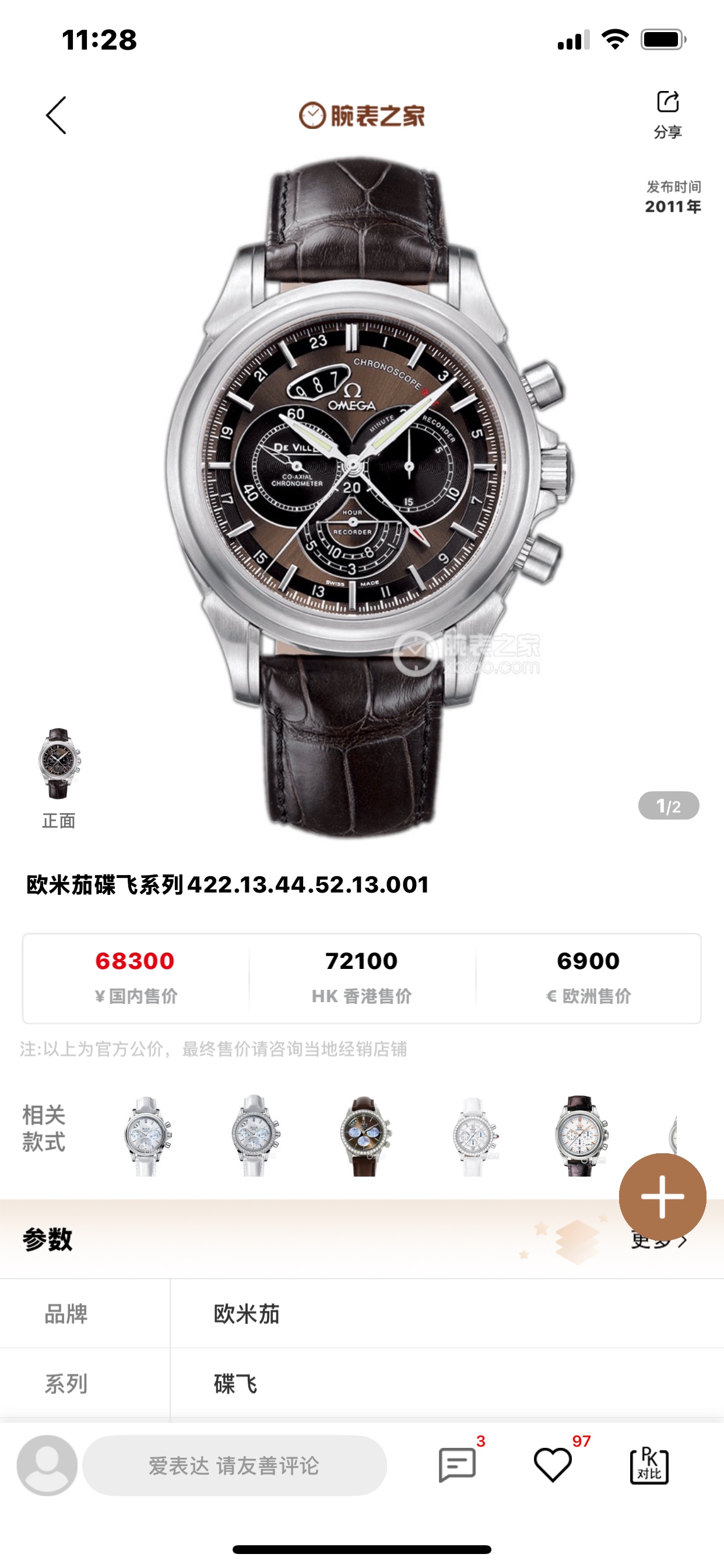The width and height of the screenshot is (724, 1568).
Task: Open the user avatar beside the comment box
Action: pos(47,1466)
